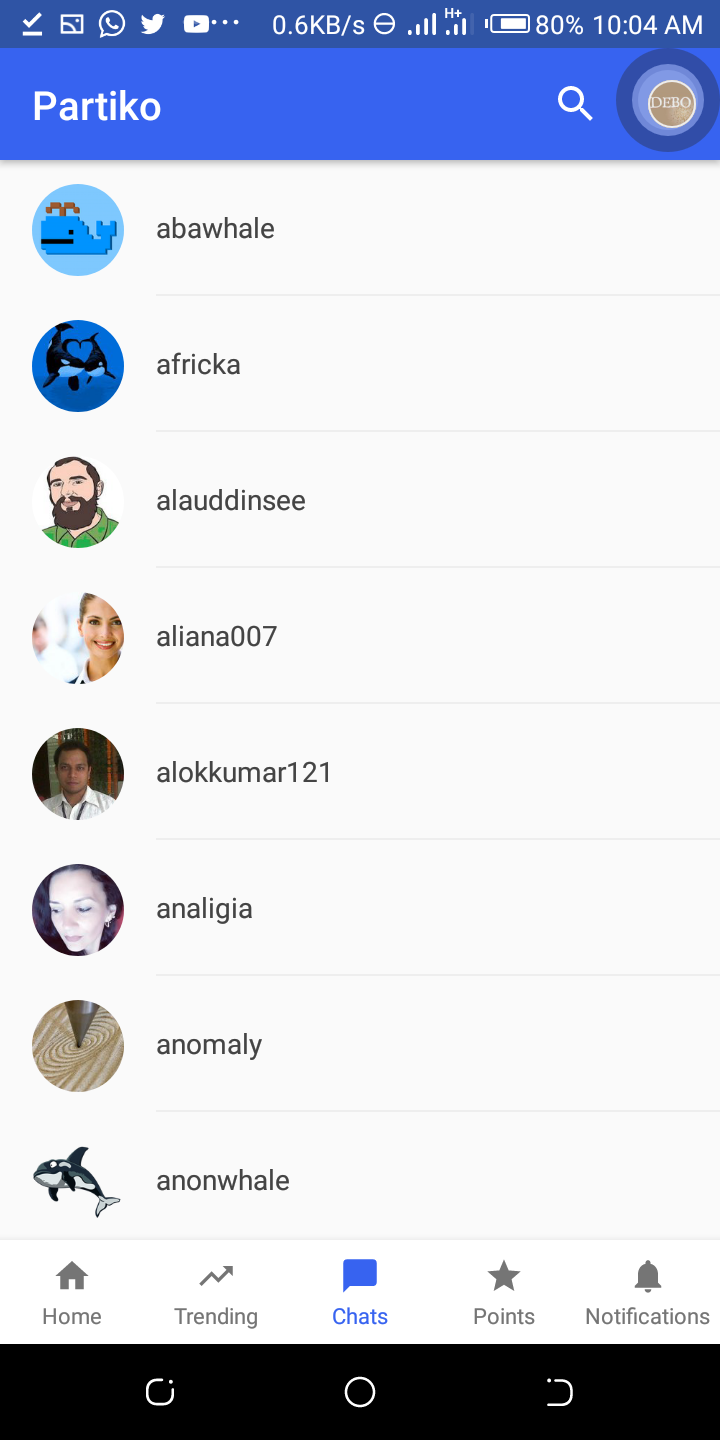The image size is (720, 1440).
Task: Open the Notifications tab
Action: point(648,1292)
